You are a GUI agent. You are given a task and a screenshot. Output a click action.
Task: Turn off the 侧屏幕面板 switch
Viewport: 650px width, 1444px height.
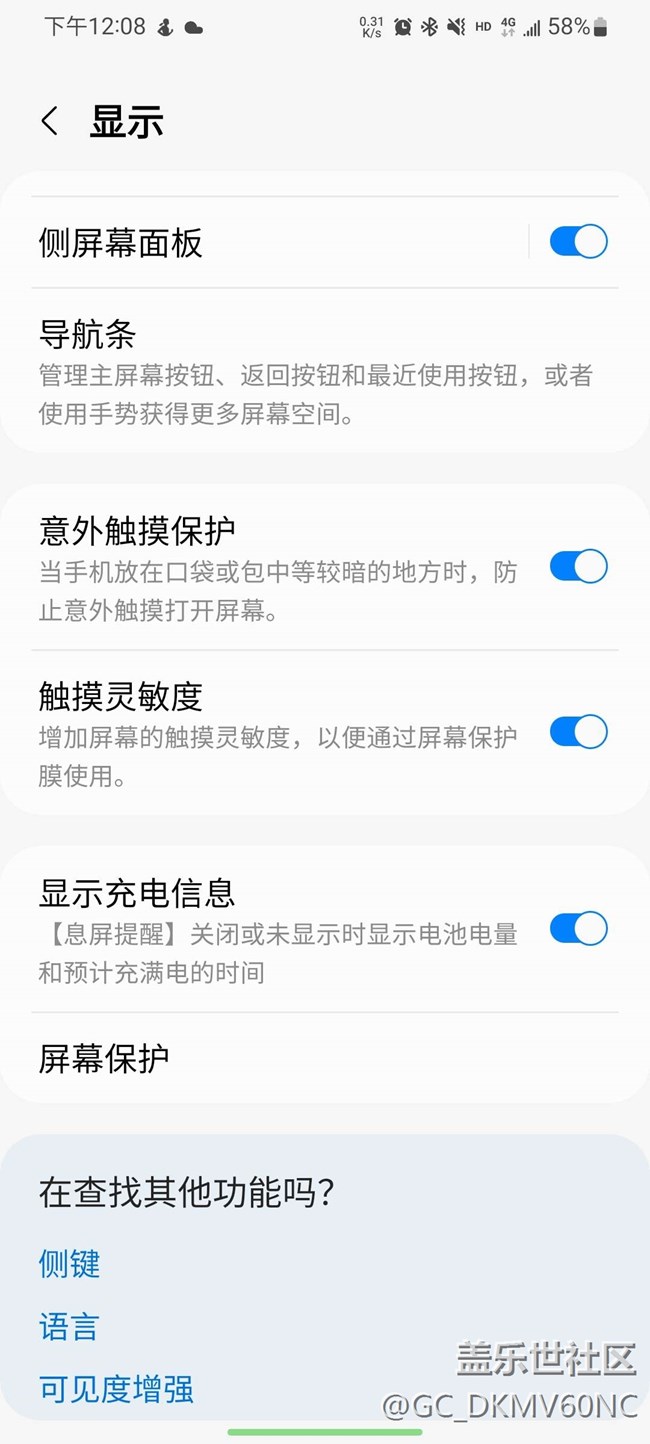578,242
